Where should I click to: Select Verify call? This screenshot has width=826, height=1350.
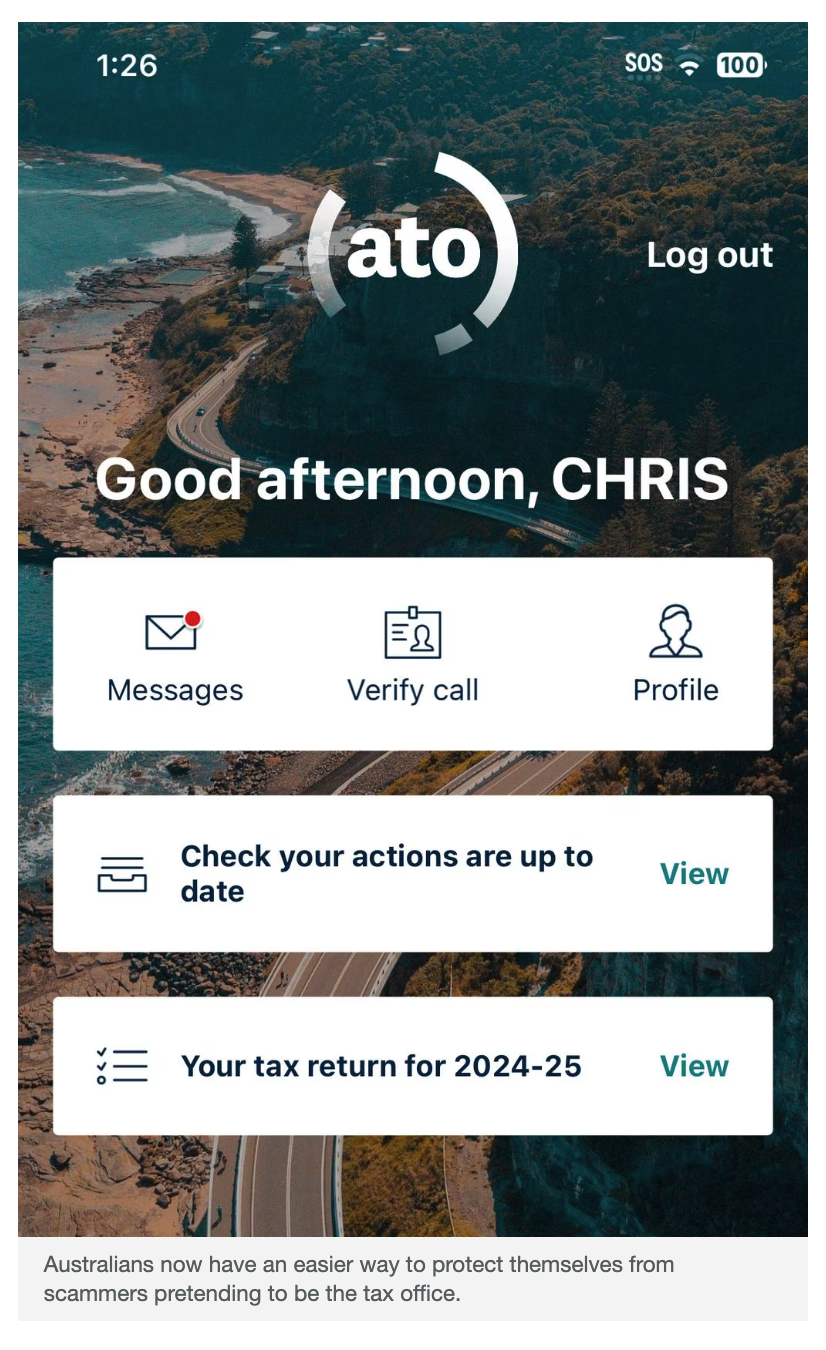pos(412,655)
